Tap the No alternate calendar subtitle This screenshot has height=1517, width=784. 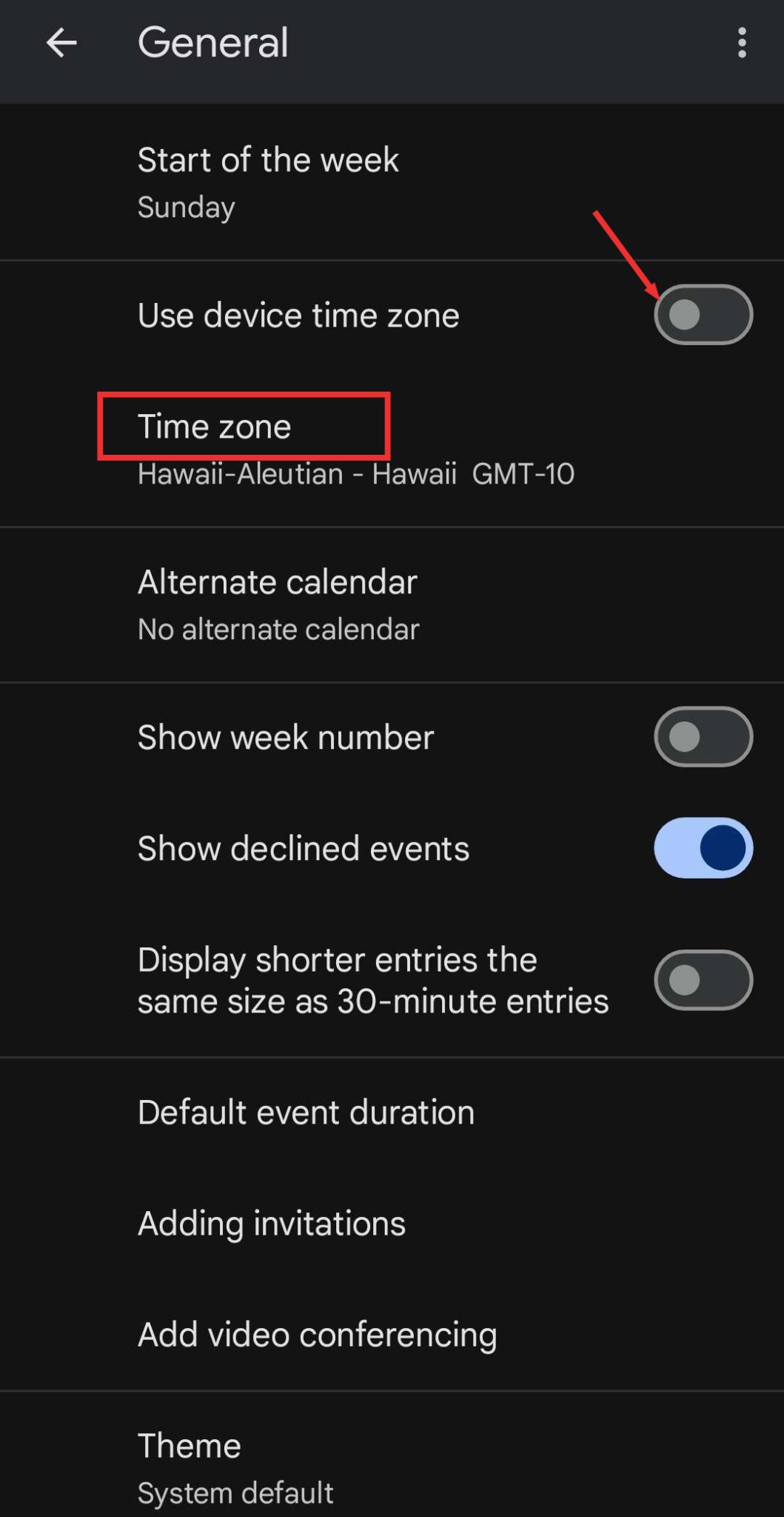click(278, 629)
